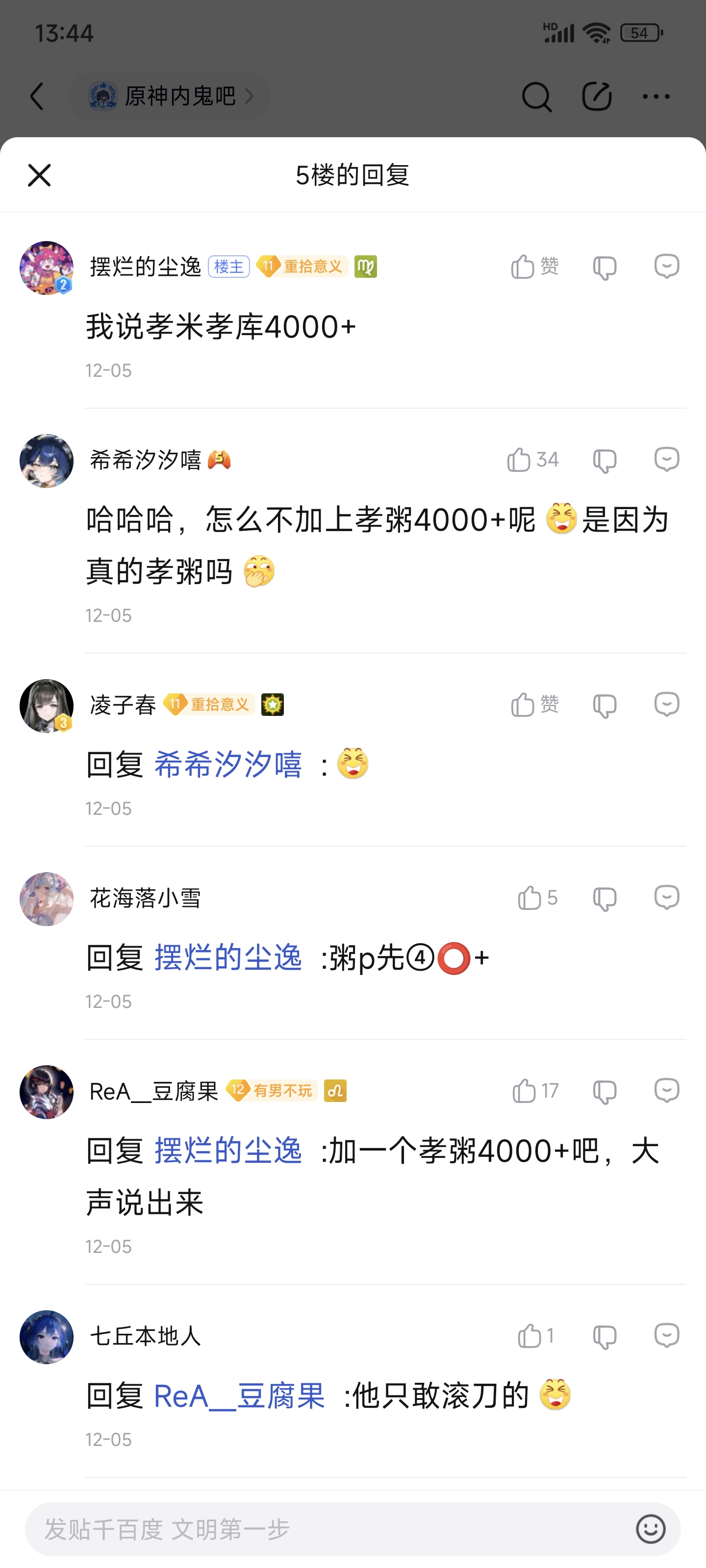Like 摆烂的尘逸's comment
Image resolution: width=706 pixels, height=1568 pixels.
pyautogui.click(x=533, y=267)
